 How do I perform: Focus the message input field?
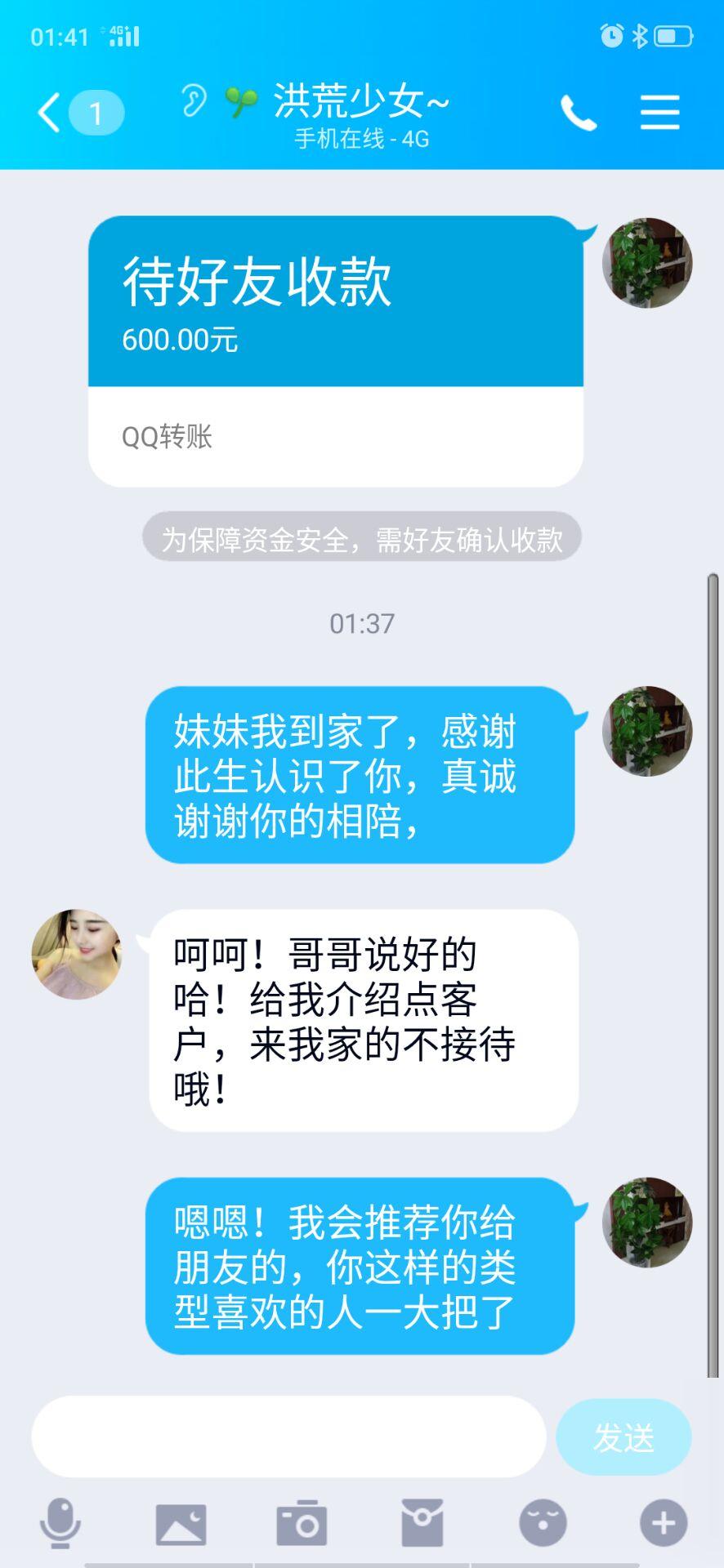[x=288, y=1437]
